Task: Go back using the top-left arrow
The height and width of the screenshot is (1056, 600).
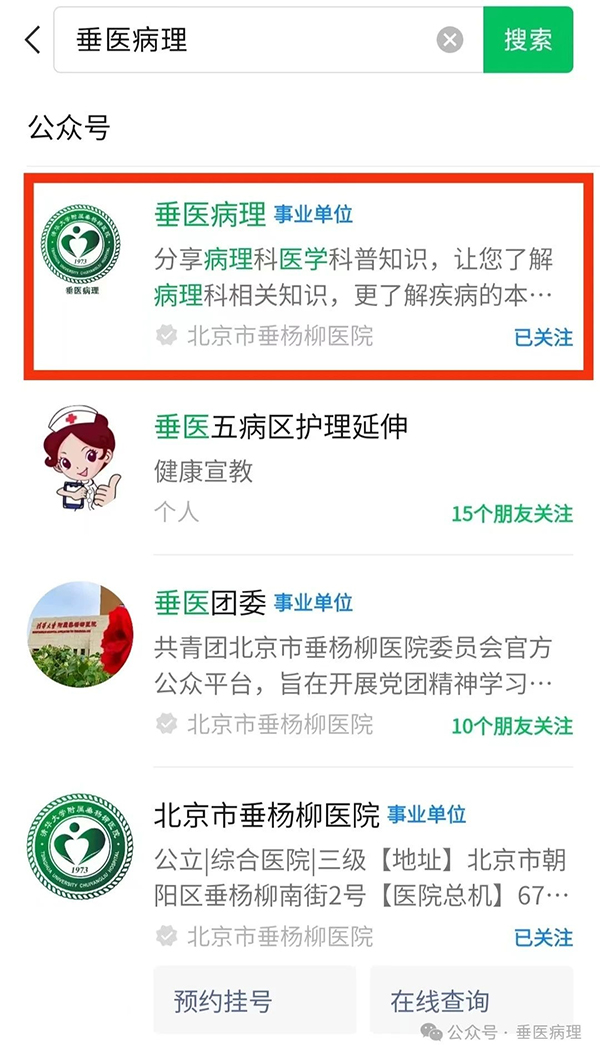Action: pos(33,40)
